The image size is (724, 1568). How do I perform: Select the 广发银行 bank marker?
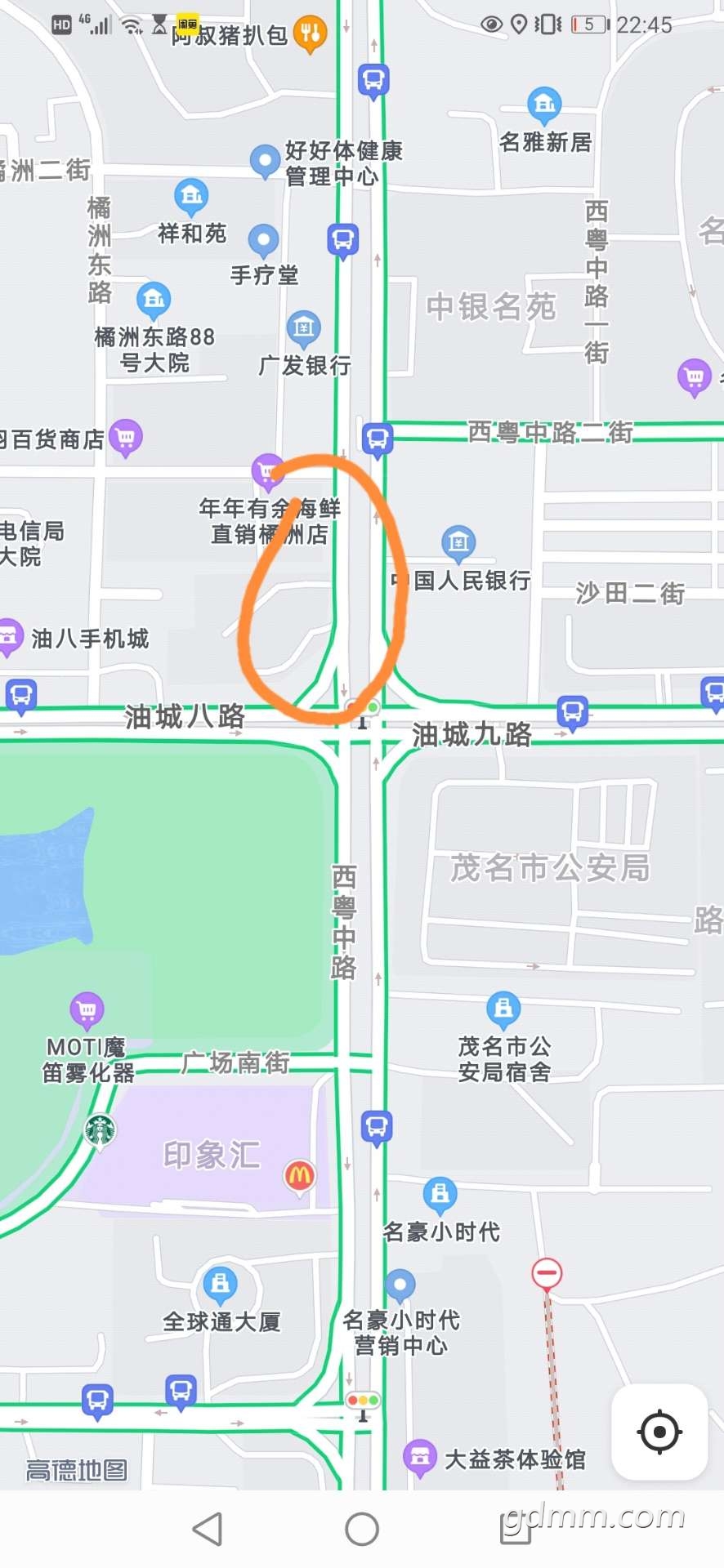(304, 328)
